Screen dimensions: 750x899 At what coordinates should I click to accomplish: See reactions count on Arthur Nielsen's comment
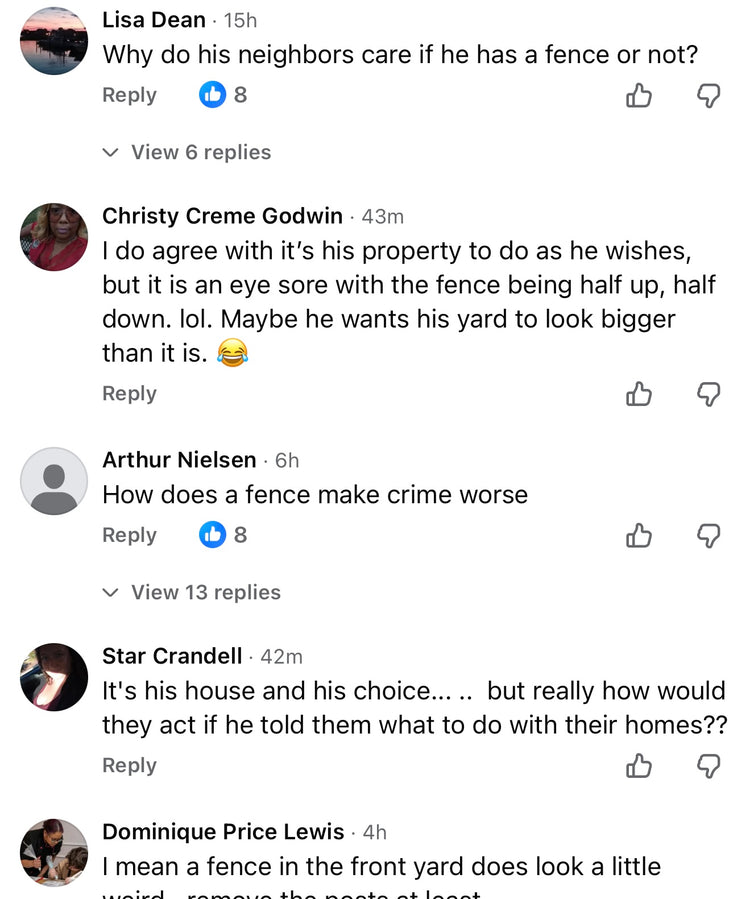pyautogui.click(x=224, y=535)
